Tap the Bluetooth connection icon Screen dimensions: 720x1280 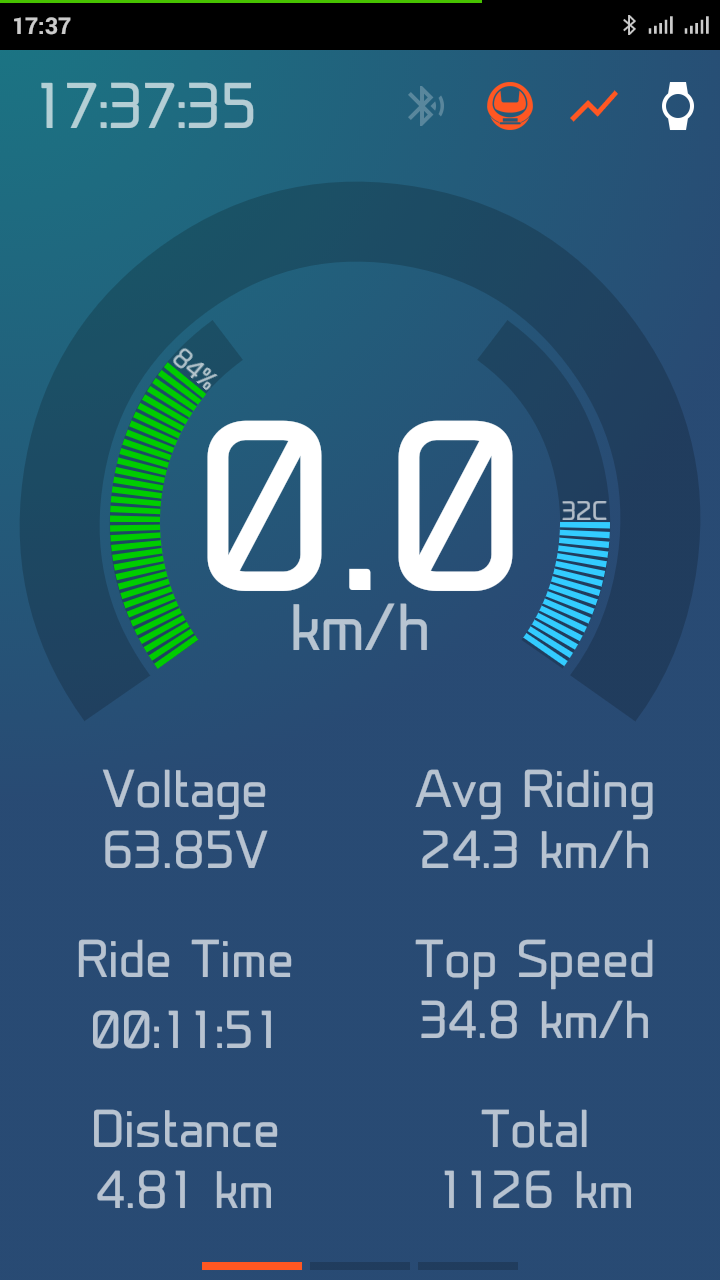click(425, 106)
